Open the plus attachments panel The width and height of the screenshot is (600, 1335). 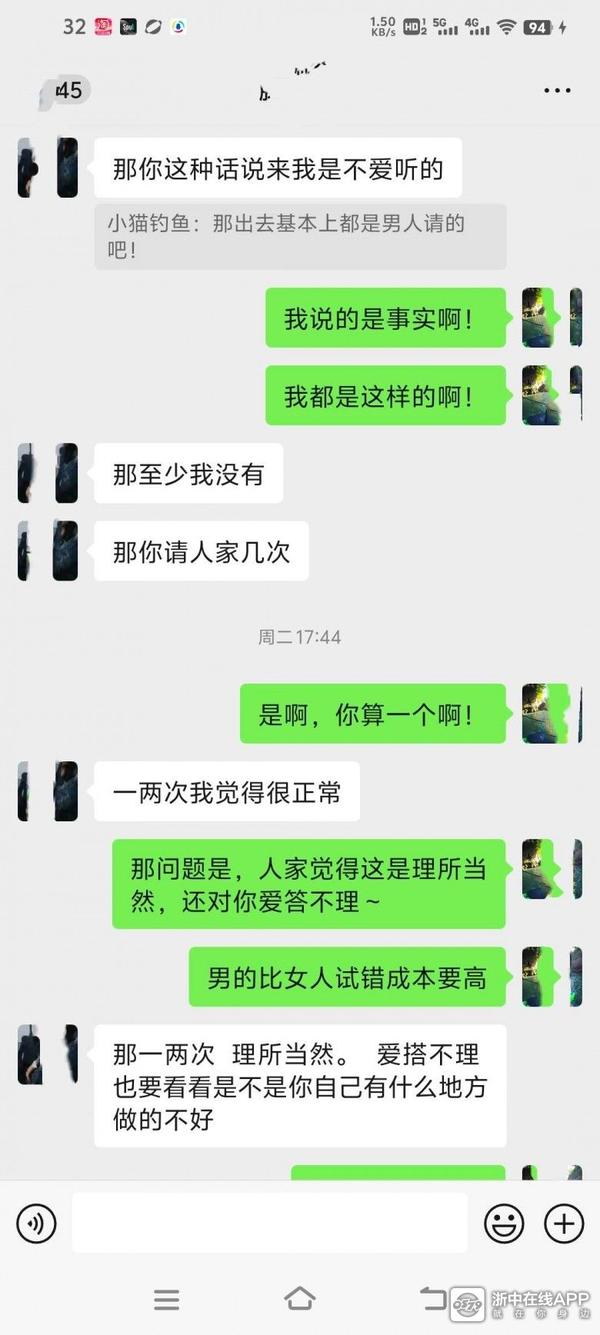[564, 1222]
